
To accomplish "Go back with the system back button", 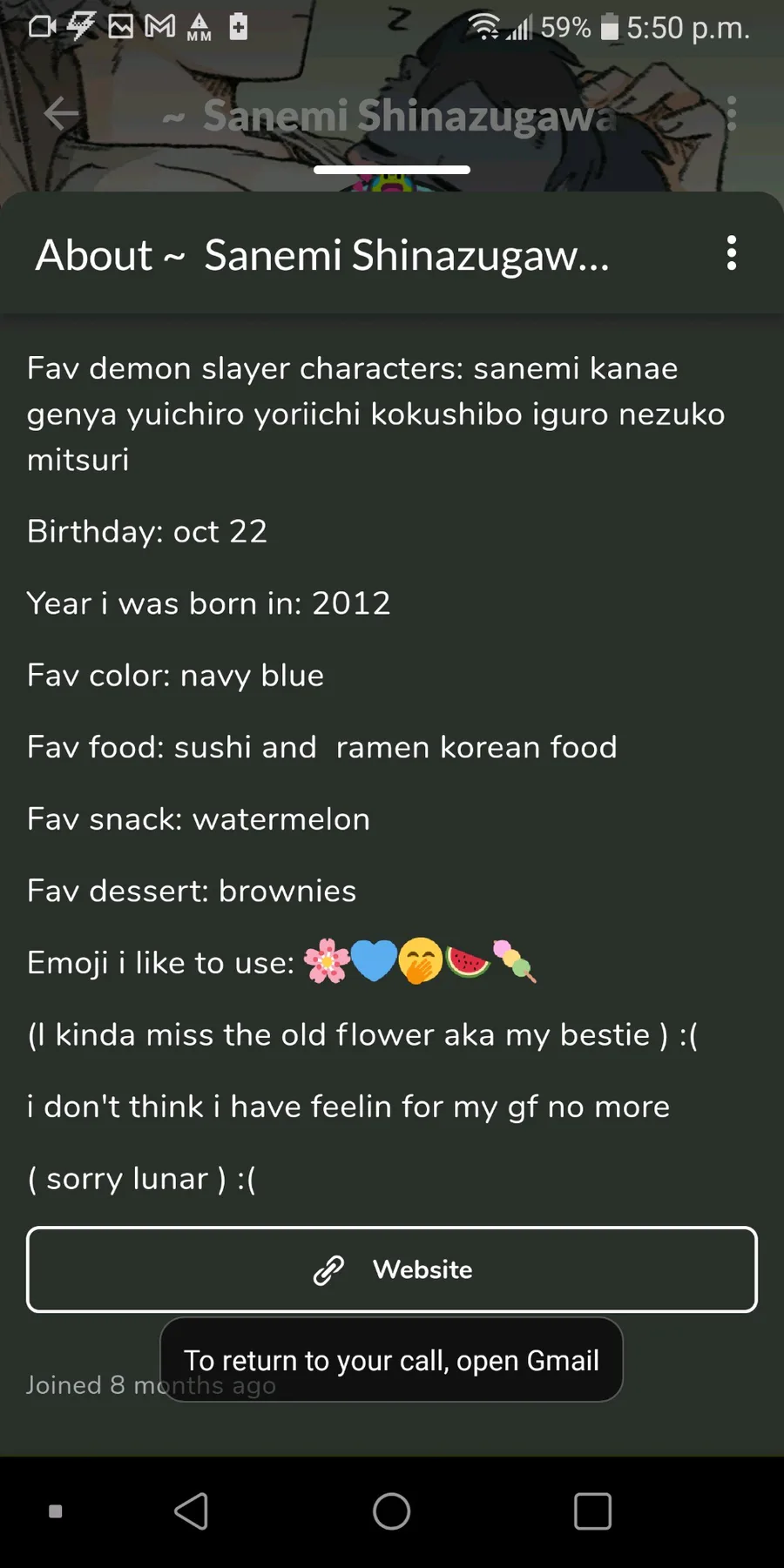I will (x=192, y=1511).
